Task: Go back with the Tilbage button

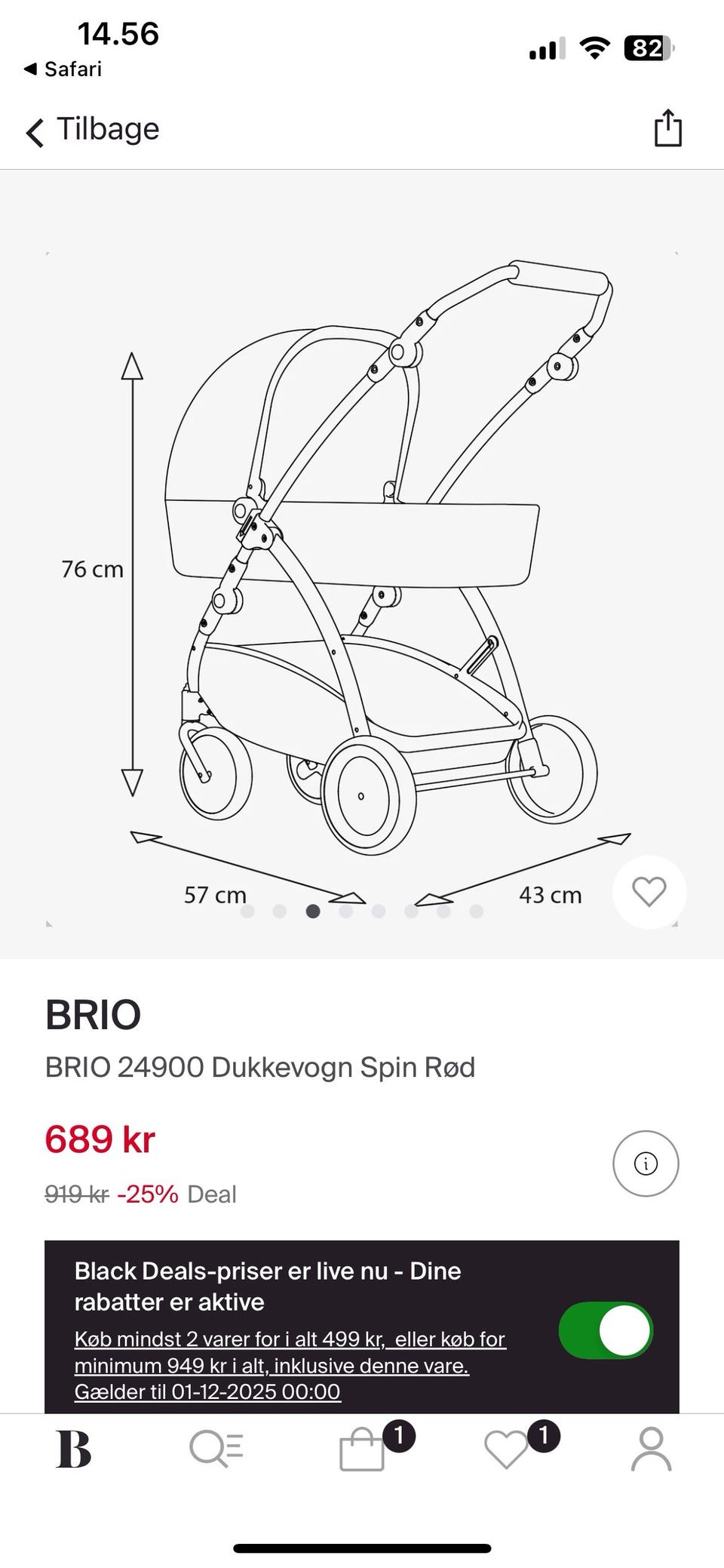Action: click(x=93, y=130)
